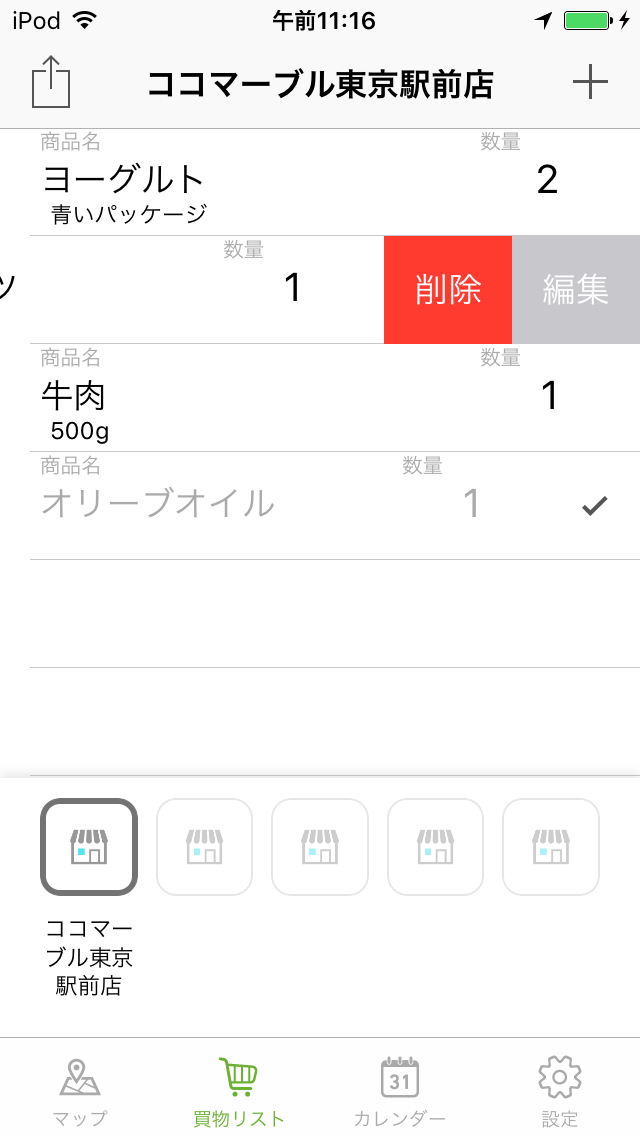The image size is (640, 1136).
Task: Select the ココマーブル東京駅前店 store icon
Action: tap(89, 847)
